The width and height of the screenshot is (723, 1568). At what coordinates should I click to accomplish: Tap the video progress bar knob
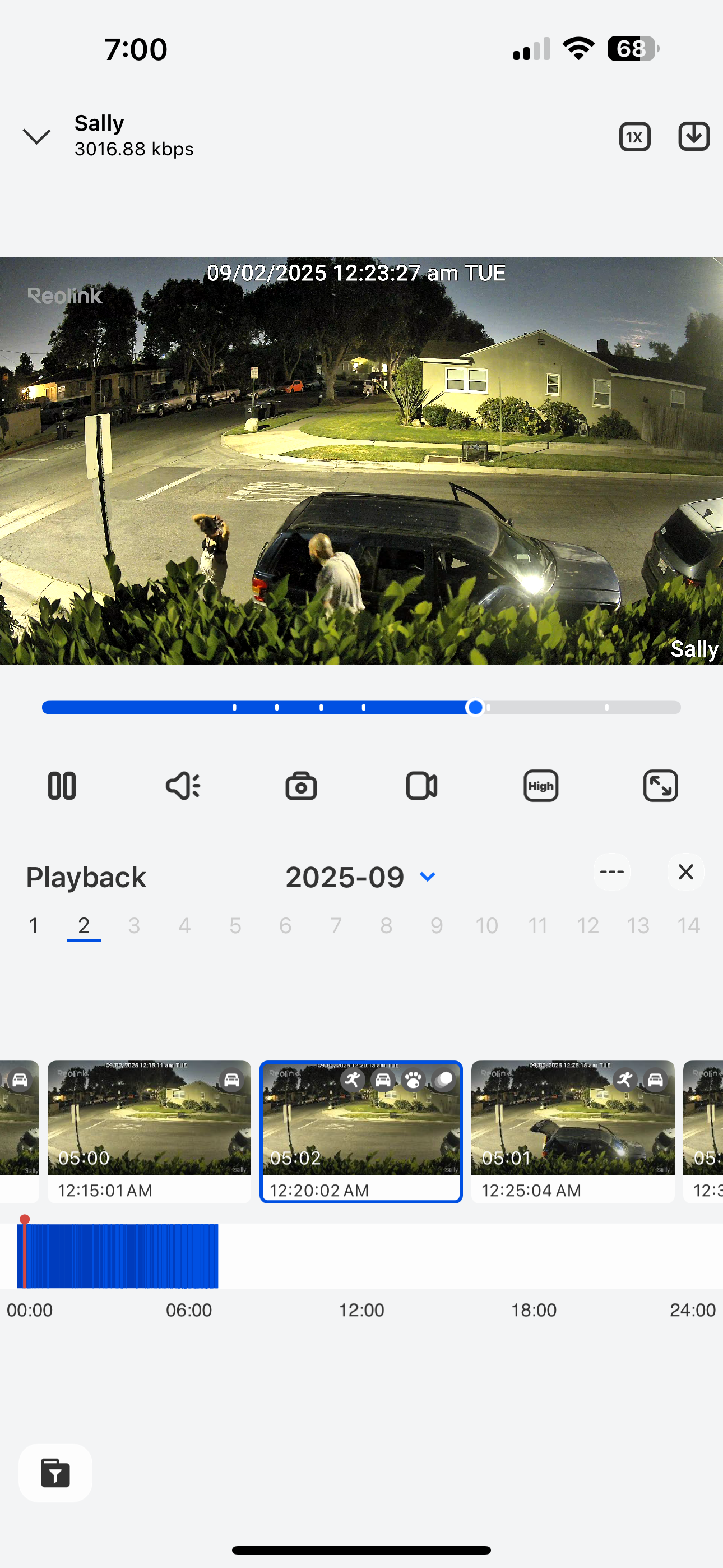pos(475,707)
